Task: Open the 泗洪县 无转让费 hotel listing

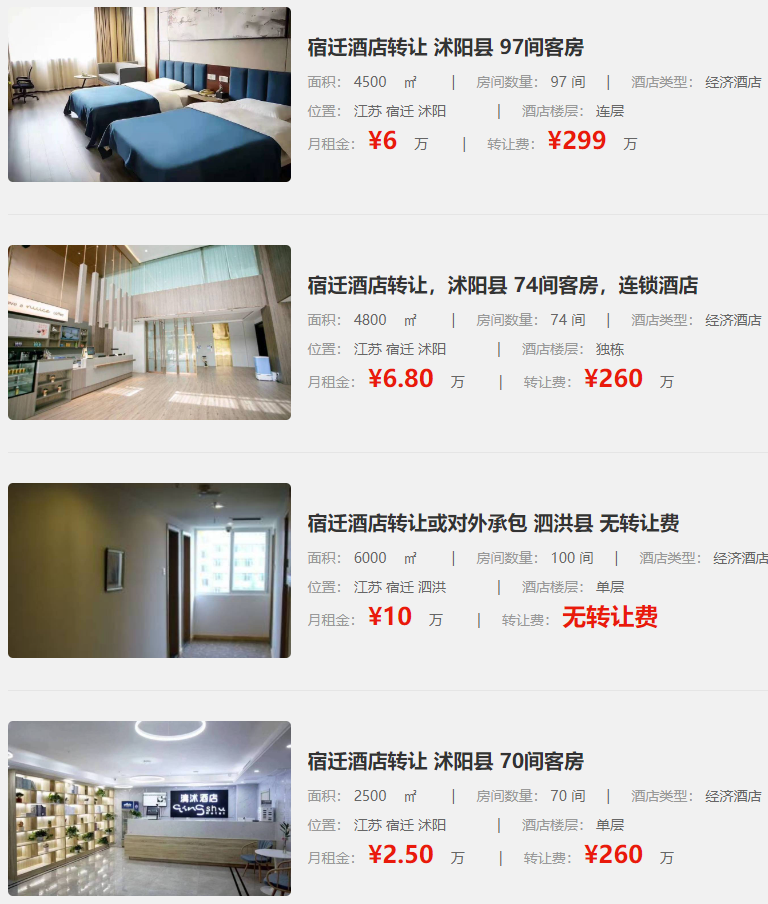Action: tap(493, 523)
